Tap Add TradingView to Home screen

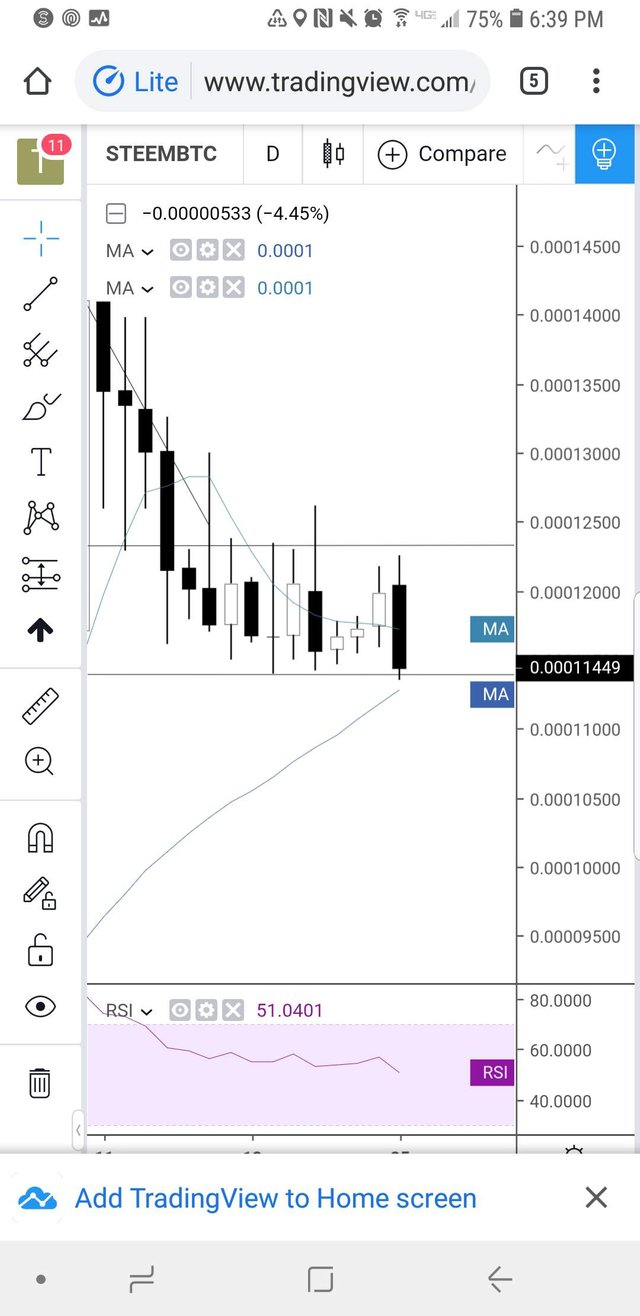pyautogui.click(x=276, y=1198)
